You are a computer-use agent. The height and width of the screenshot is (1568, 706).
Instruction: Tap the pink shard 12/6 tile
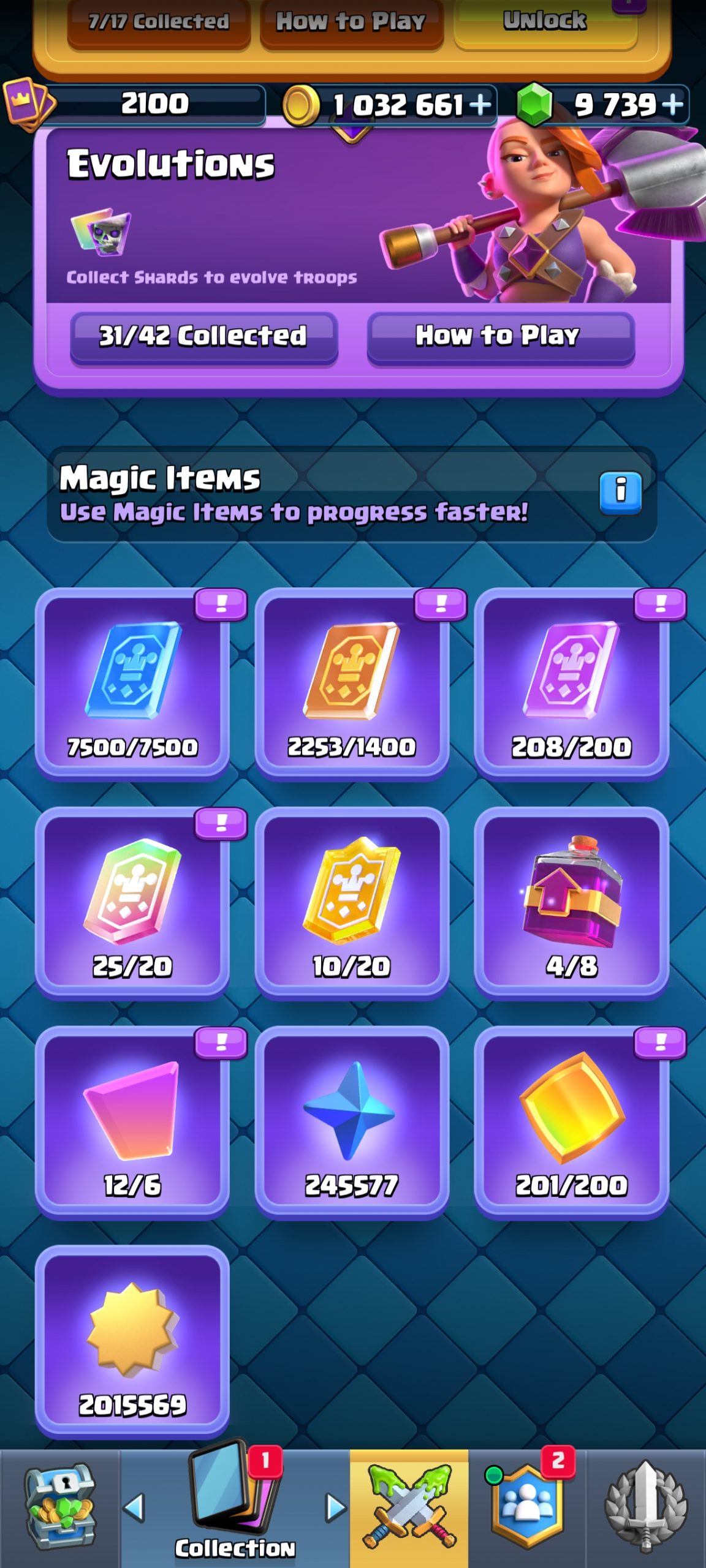click(132, 1121)
